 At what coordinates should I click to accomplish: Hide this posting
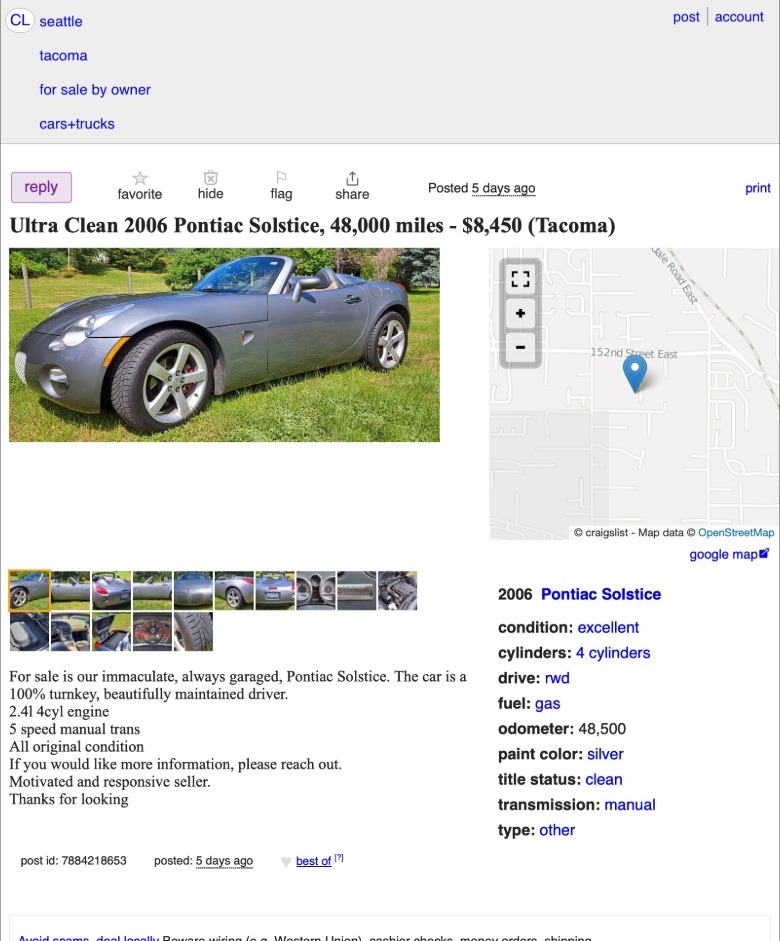pos(210,186)
